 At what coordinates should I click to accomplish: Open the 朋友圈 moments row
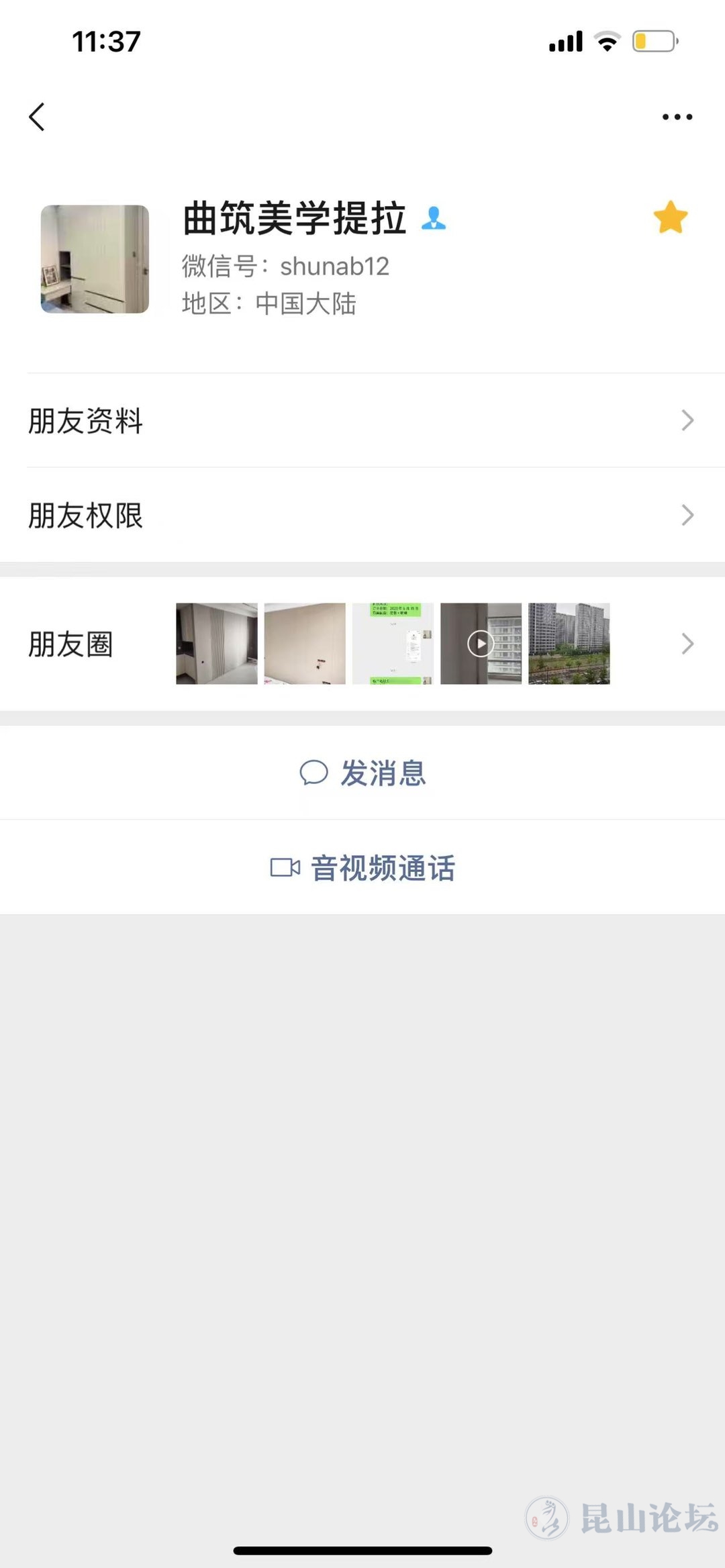pyautogui.click(x=362, y=644)
